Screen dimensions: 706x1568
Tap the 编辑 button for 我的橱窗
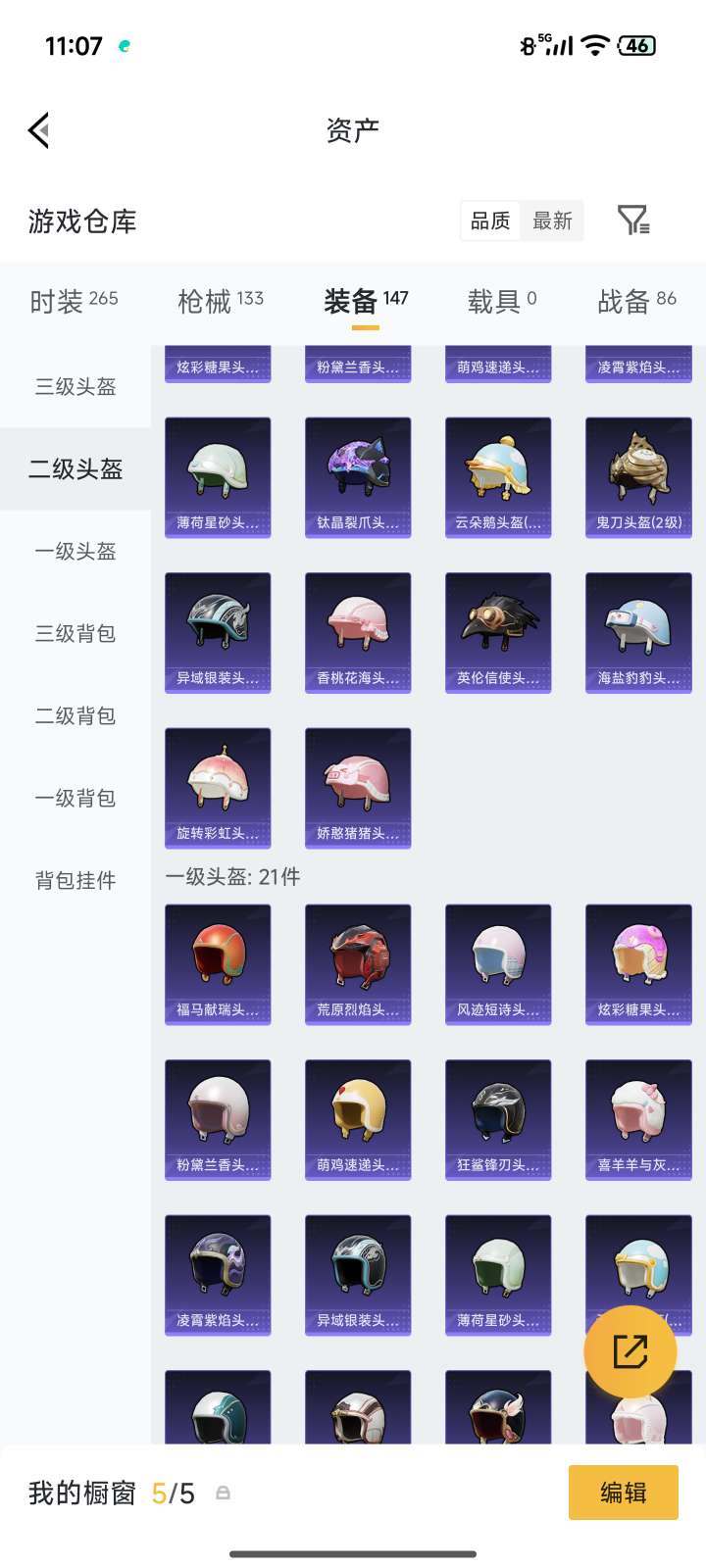click(x=623, y=1493)
